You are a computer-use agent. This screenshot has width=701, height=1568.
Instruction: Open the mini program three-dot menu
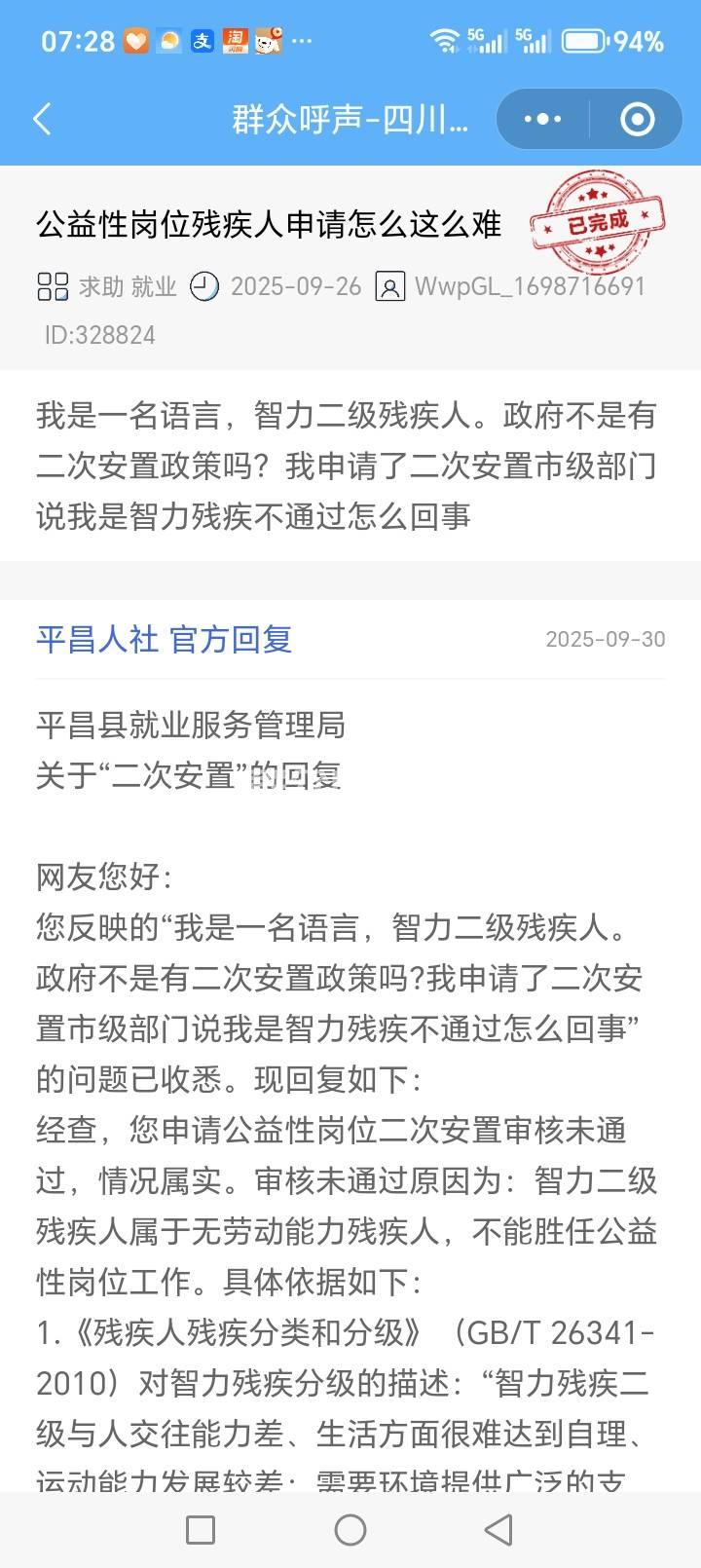(x=542, y=120)
